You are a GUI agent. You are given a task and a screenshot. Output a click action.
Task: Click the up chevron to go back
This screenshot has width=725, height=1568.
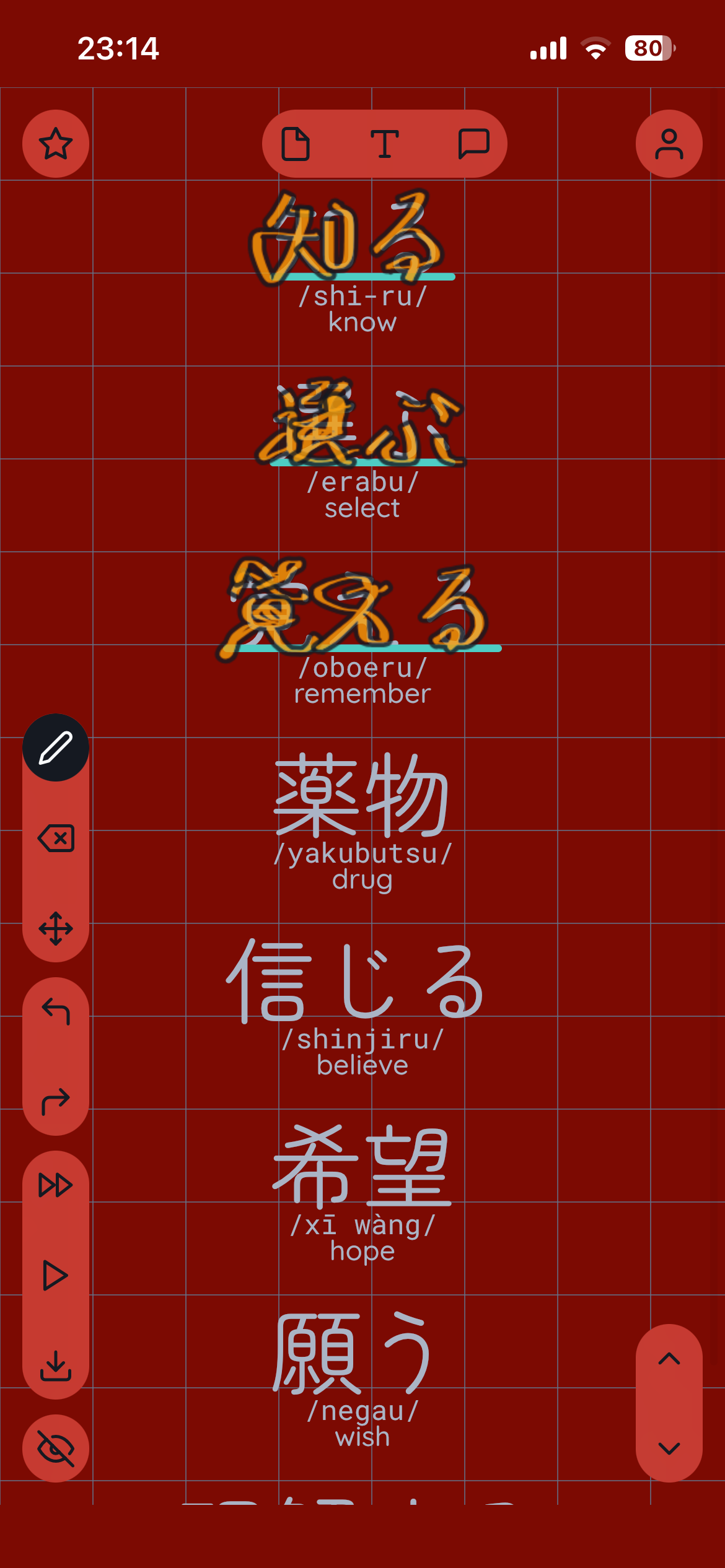668,1357
